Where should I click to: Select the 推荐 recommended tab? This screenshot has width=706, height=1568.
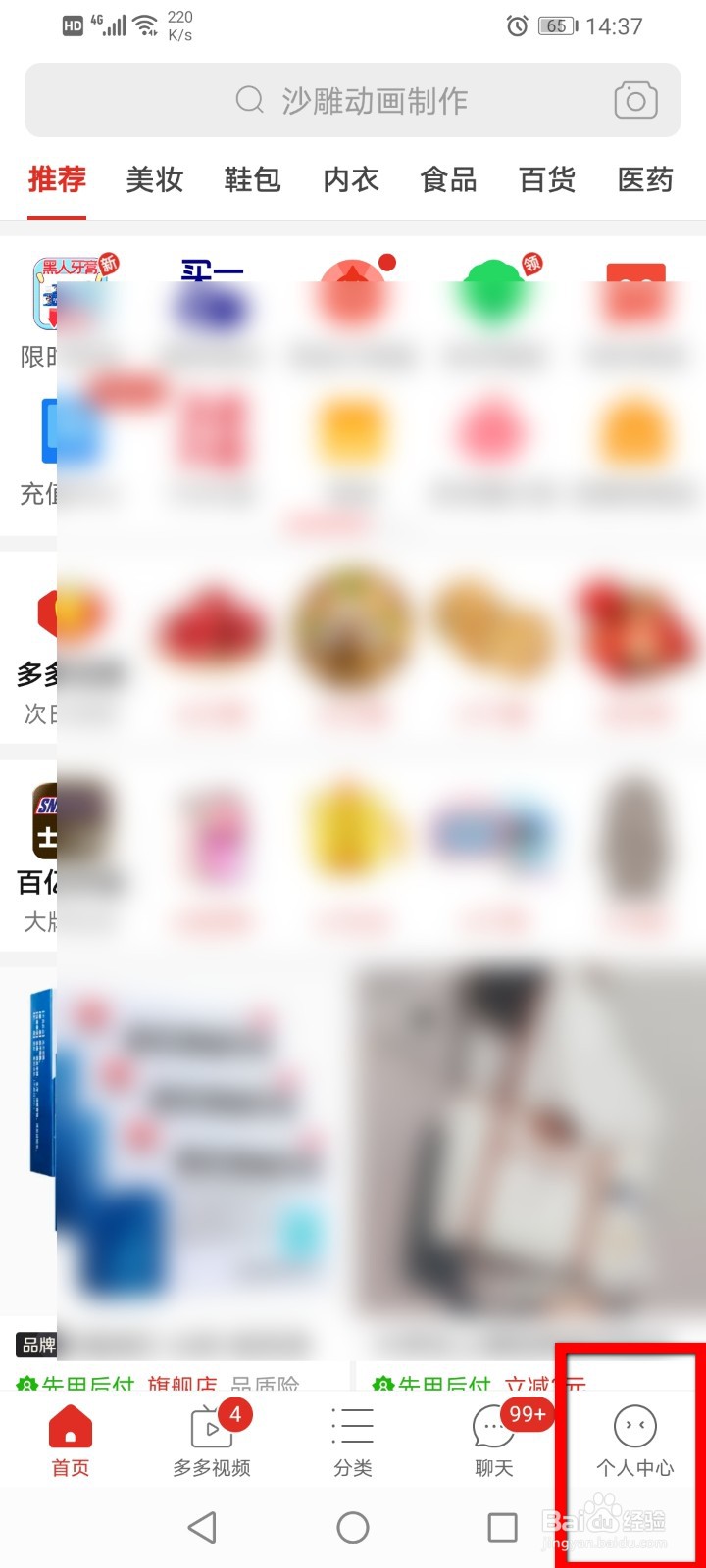coord(56,179)
